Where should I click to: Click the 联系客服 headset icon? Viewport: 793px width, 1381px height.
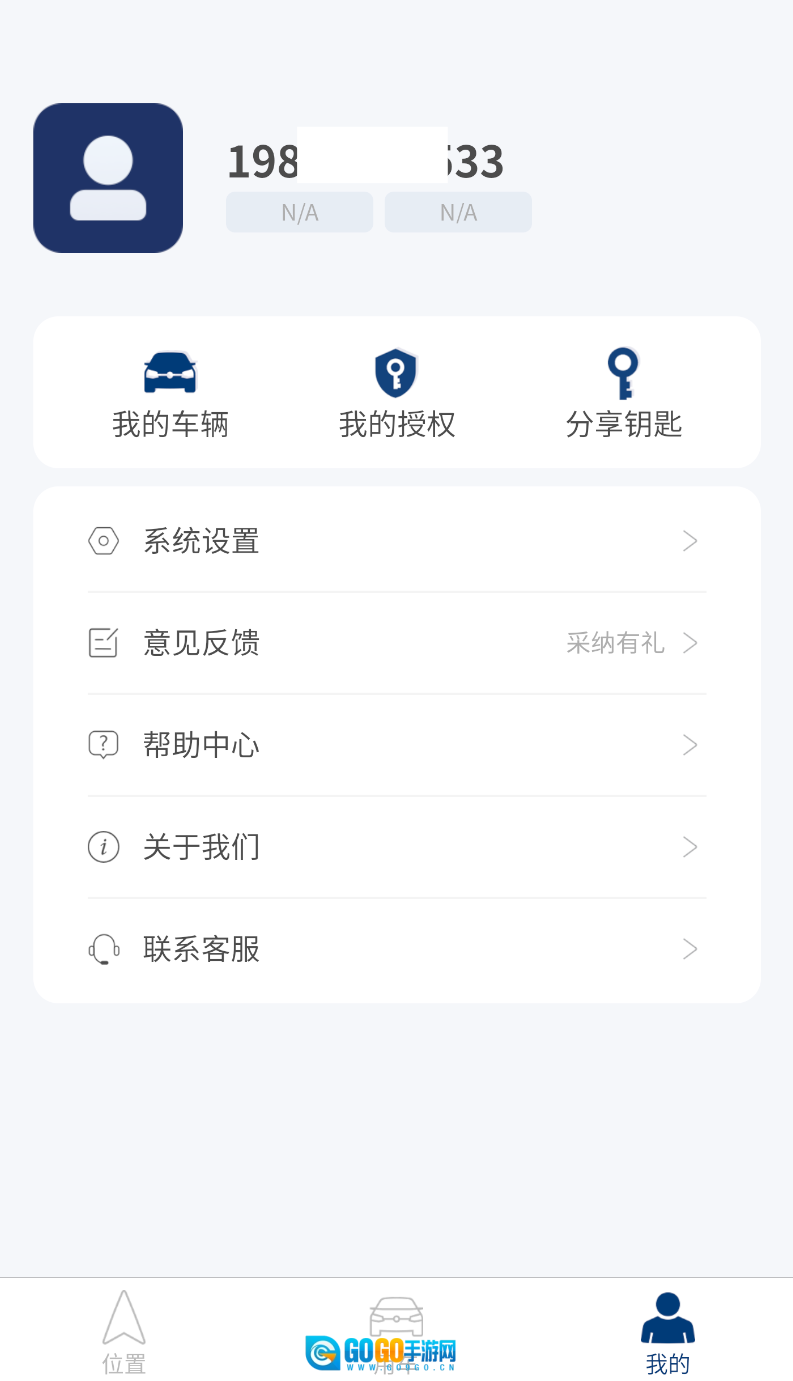click(104, 949)
